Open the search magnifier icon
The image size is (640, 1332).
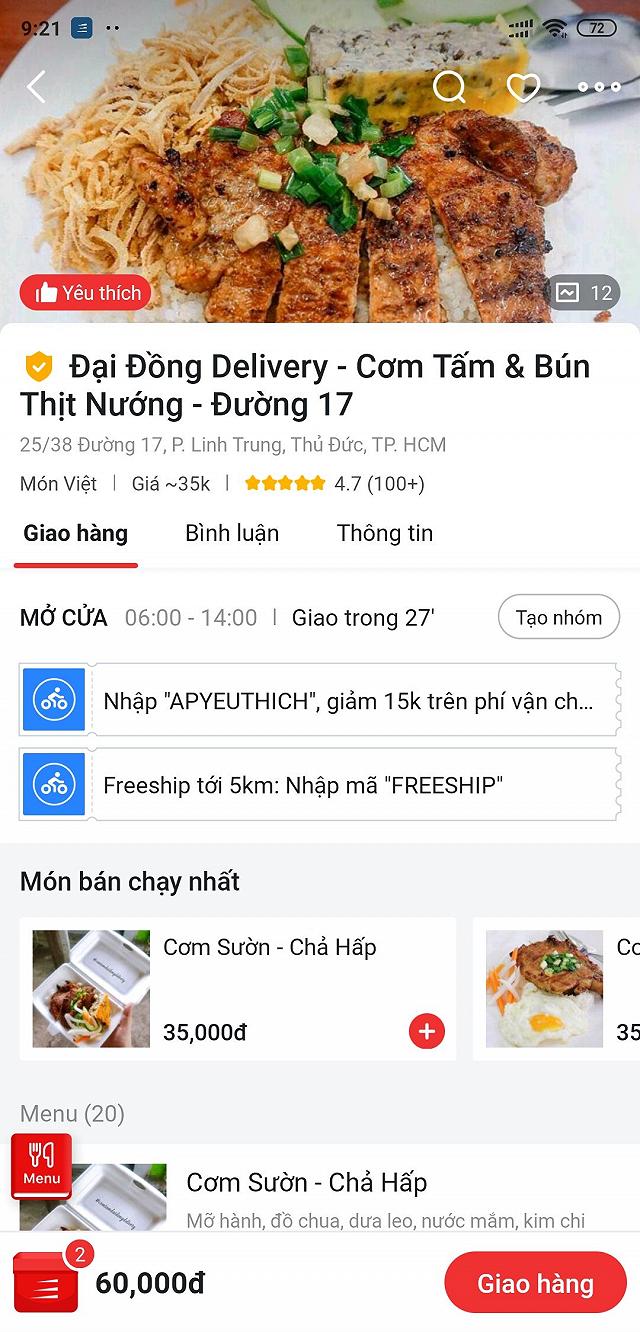(449, 87)
